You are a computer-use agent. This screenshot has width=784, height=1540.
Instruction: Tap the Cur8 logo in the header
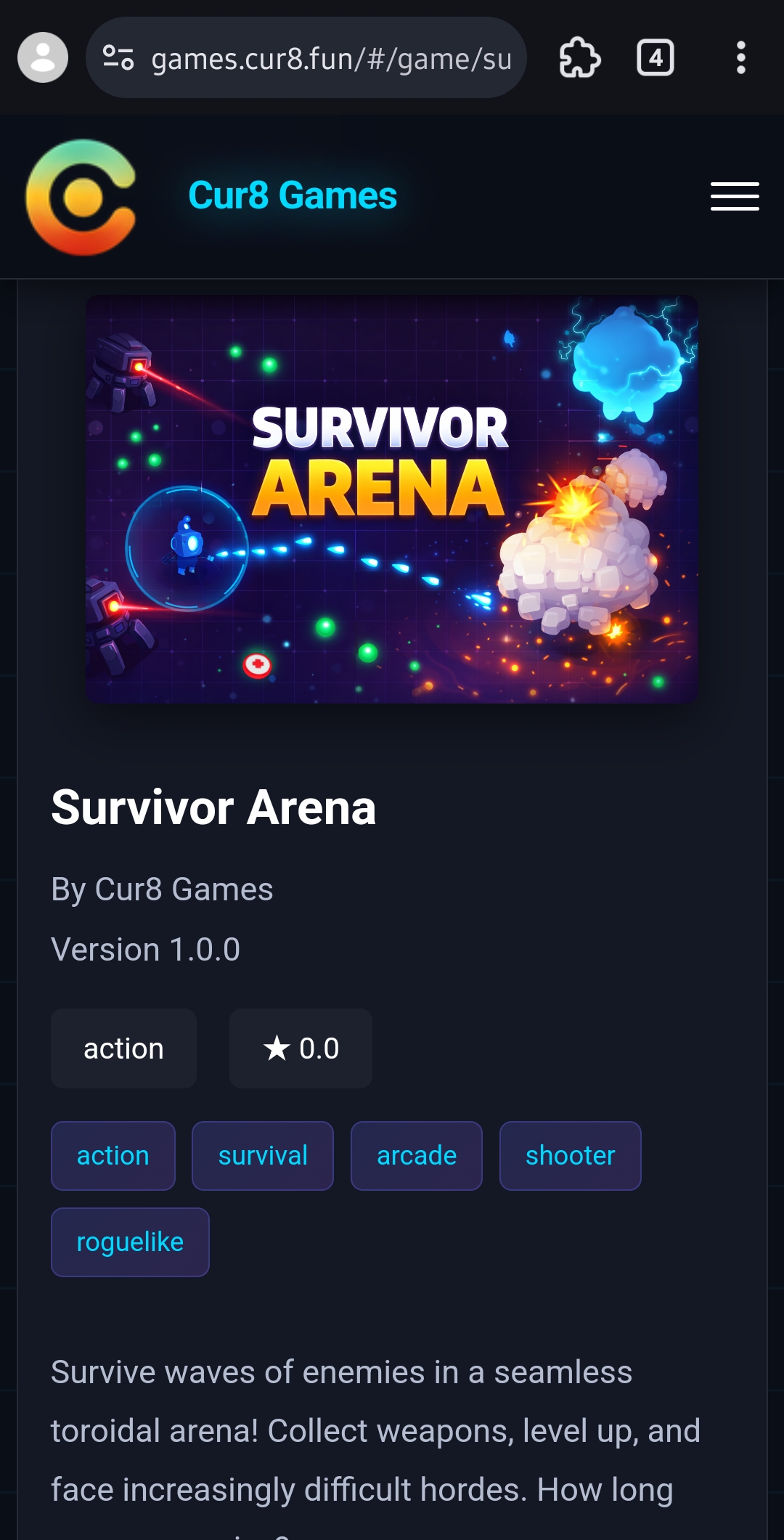81,197
